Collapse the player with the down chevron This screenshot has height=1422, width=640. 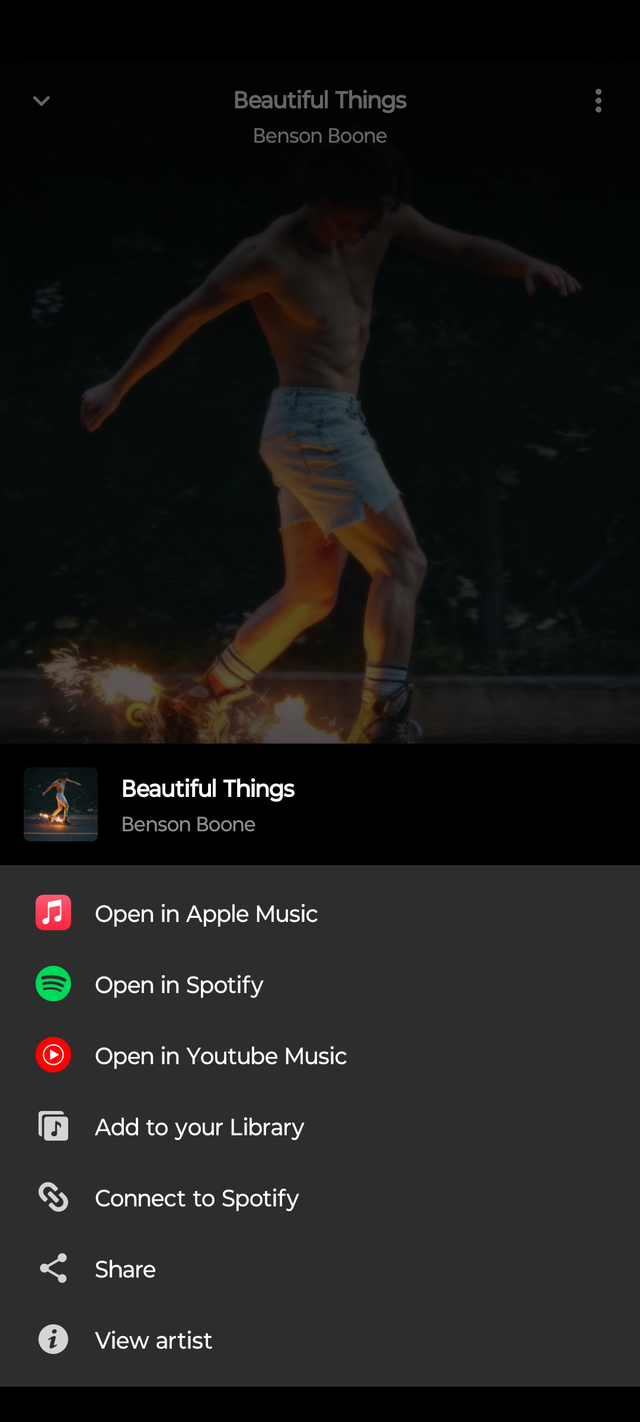[41, 100]
